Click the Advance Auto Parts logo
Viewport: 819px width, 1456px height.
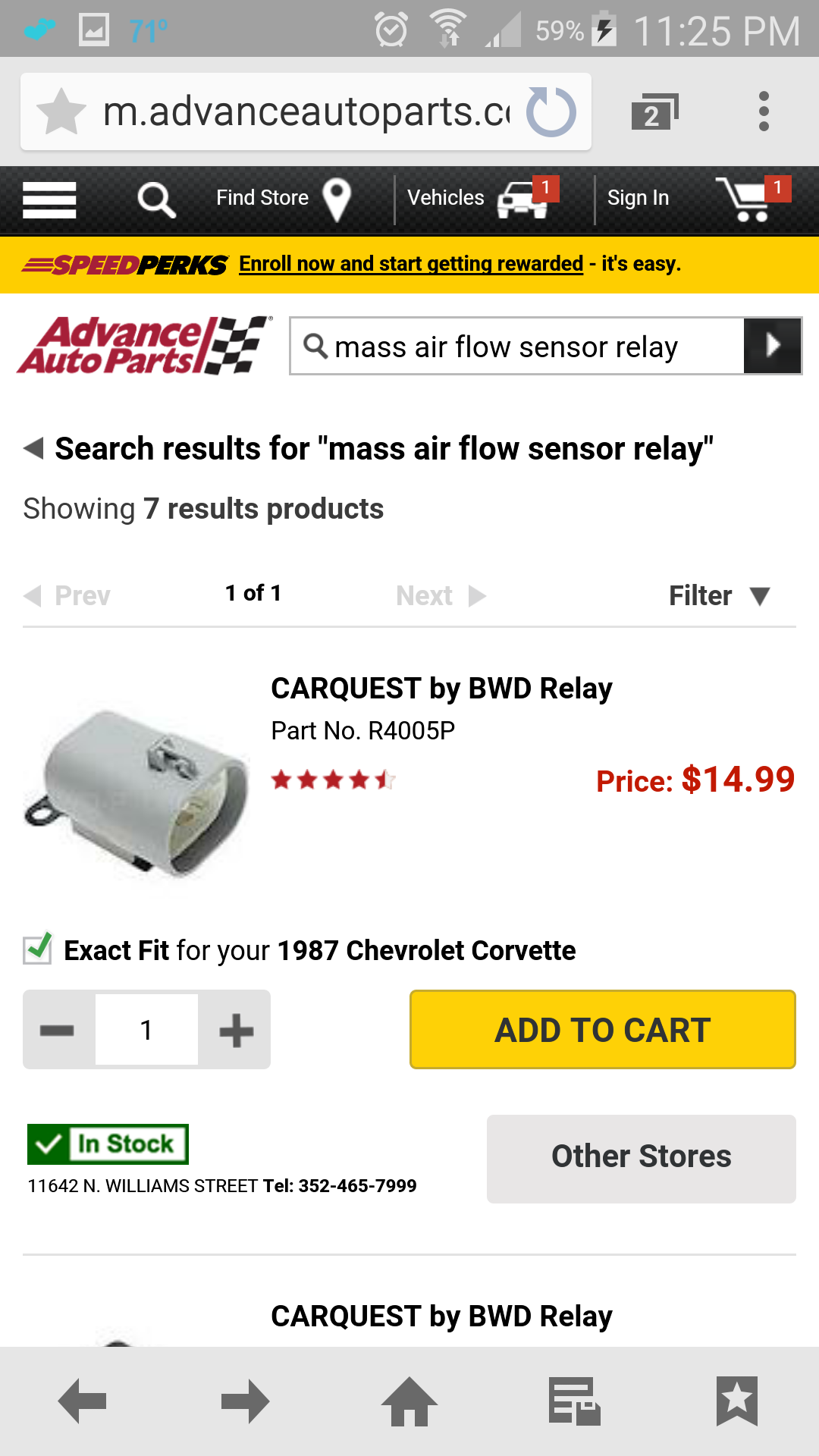pyautogui.click(x=140, y=345)
